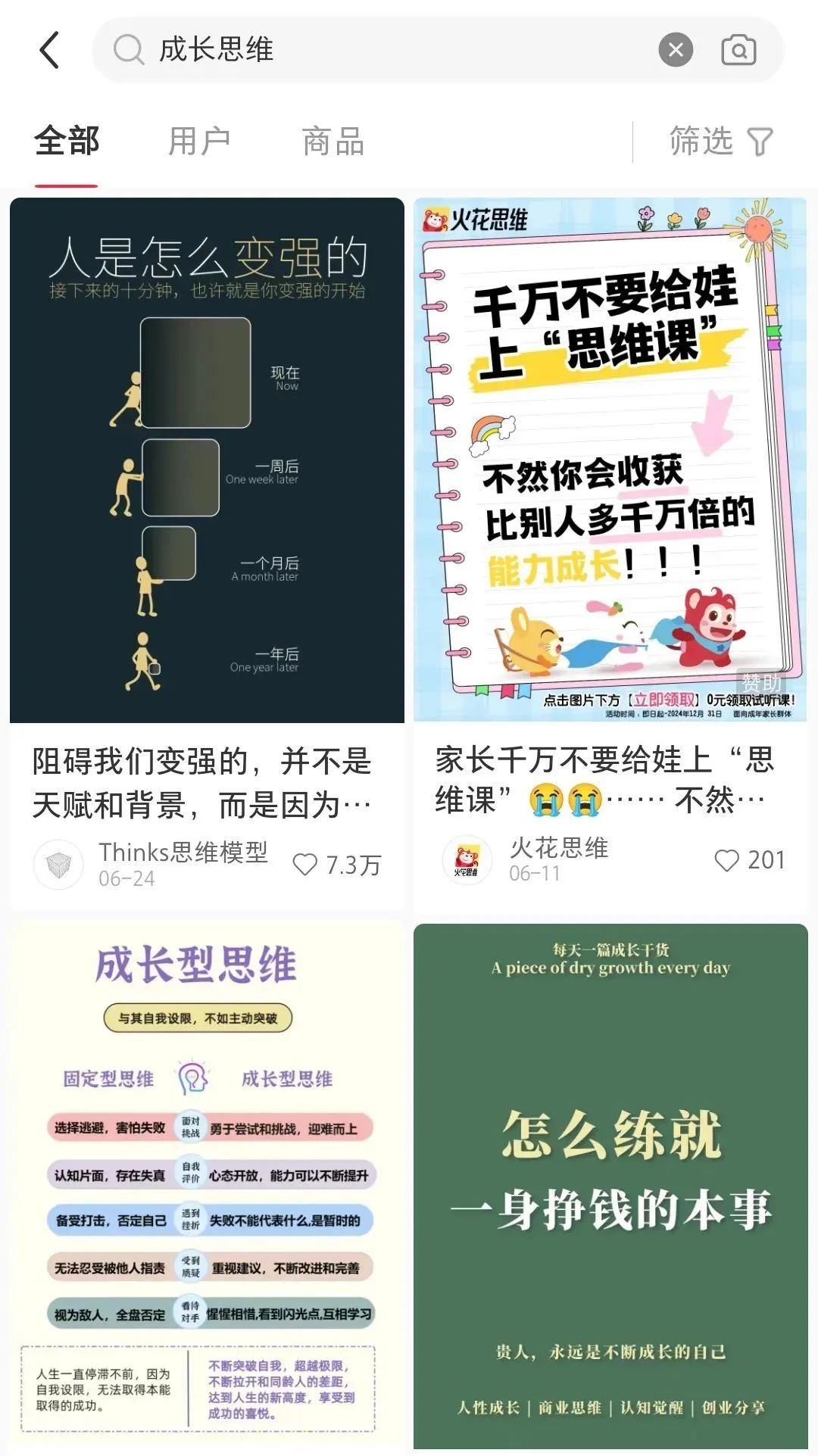Image resolution: width=818 pixels, height=1456 pixels.
Task: Switch to the 商品 tab
Action: (x=333, y=142)
